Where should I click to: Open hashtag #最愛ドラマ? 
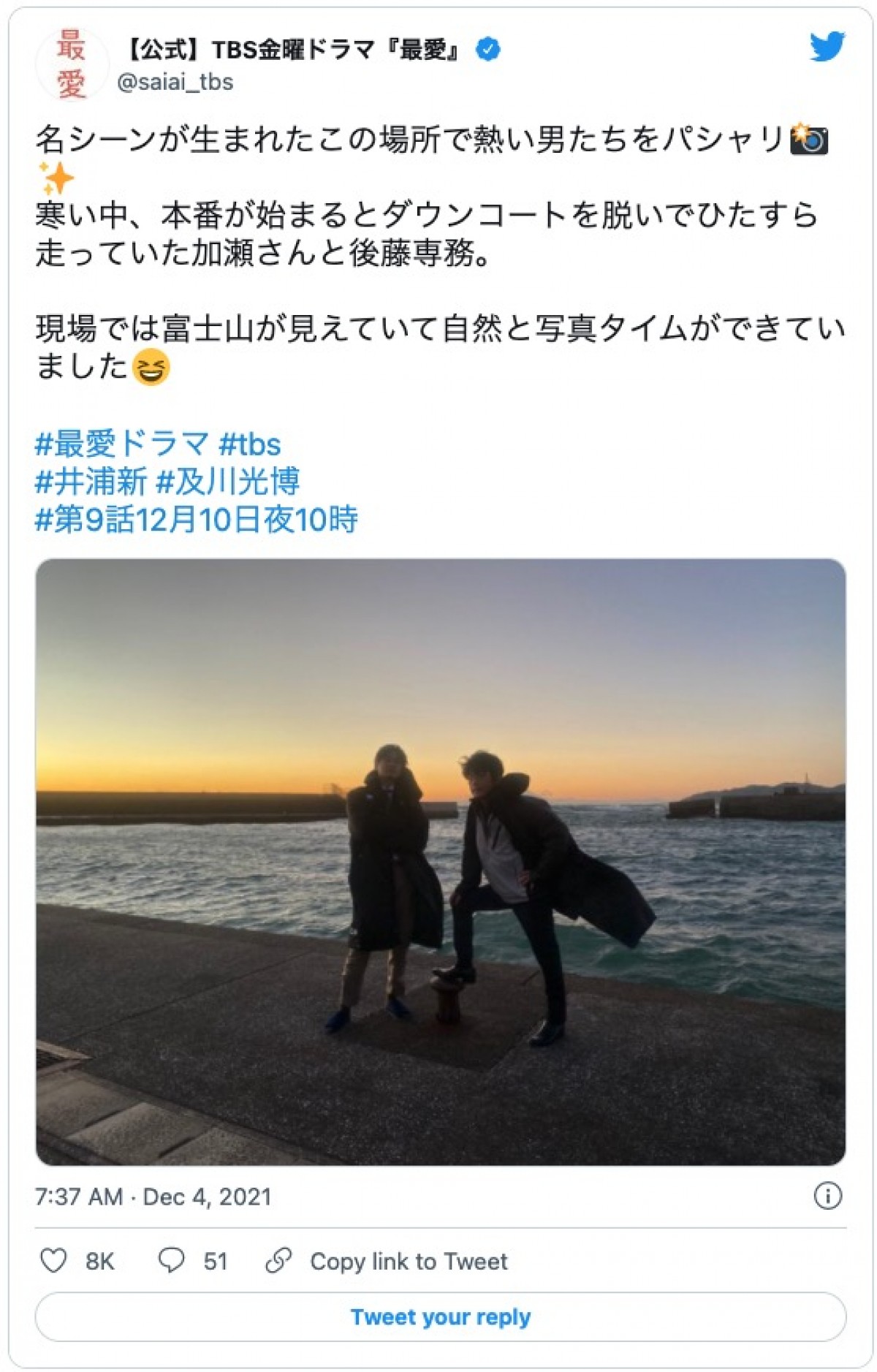122,444
